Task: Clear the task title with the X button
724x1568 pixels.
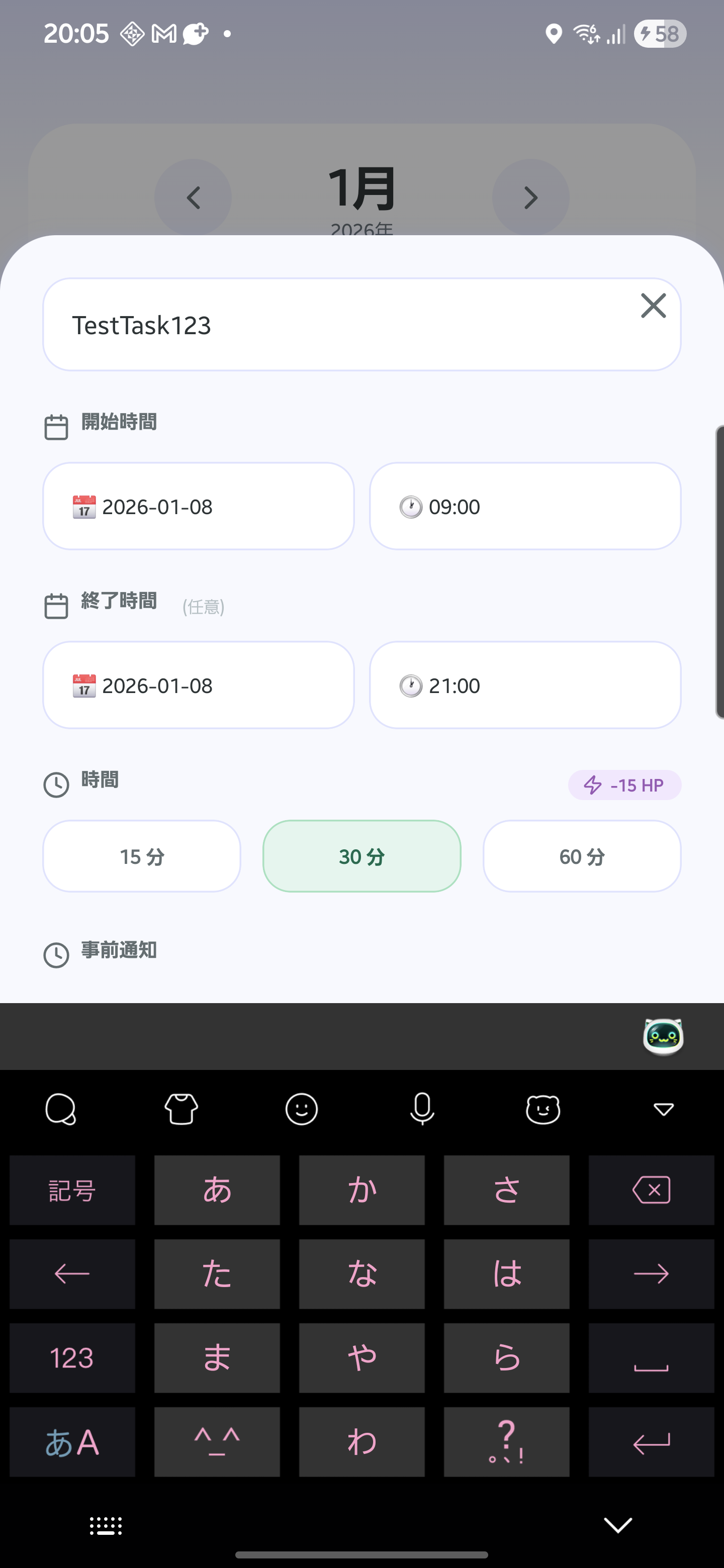Action: click(654, 306)
